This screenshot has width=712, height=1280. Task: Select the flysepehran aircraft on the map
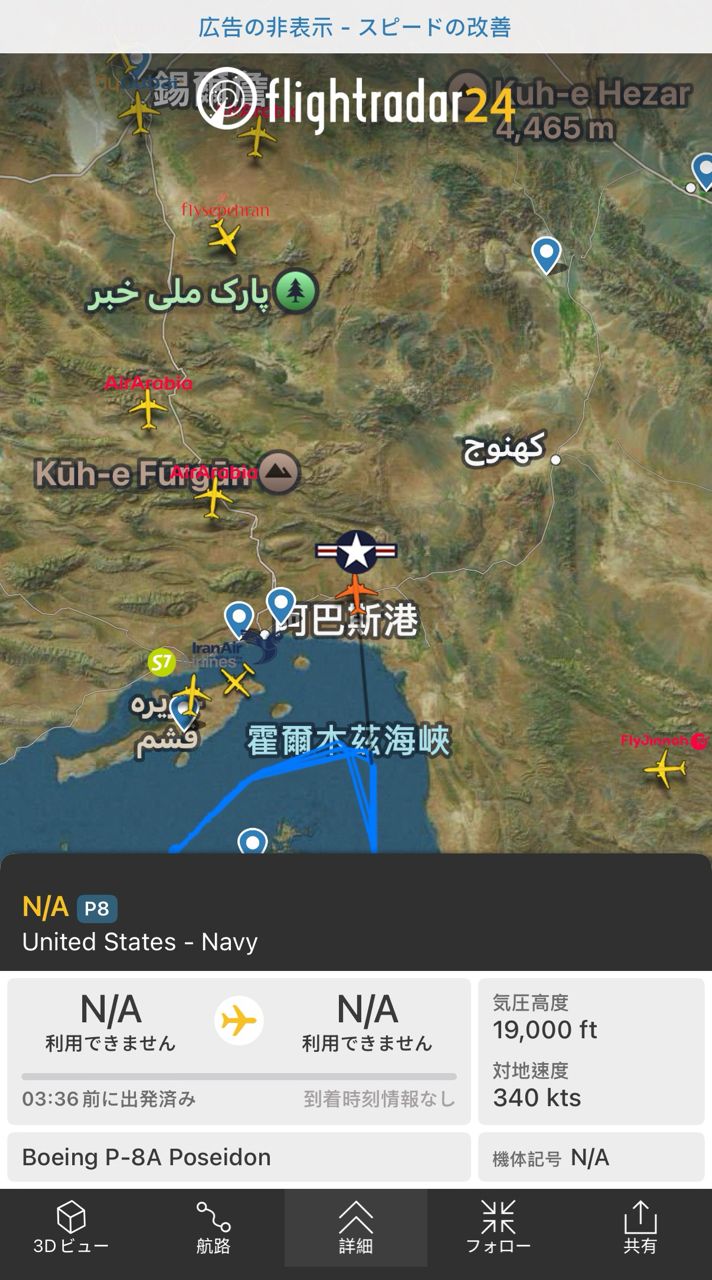click(x=226, y=237)
